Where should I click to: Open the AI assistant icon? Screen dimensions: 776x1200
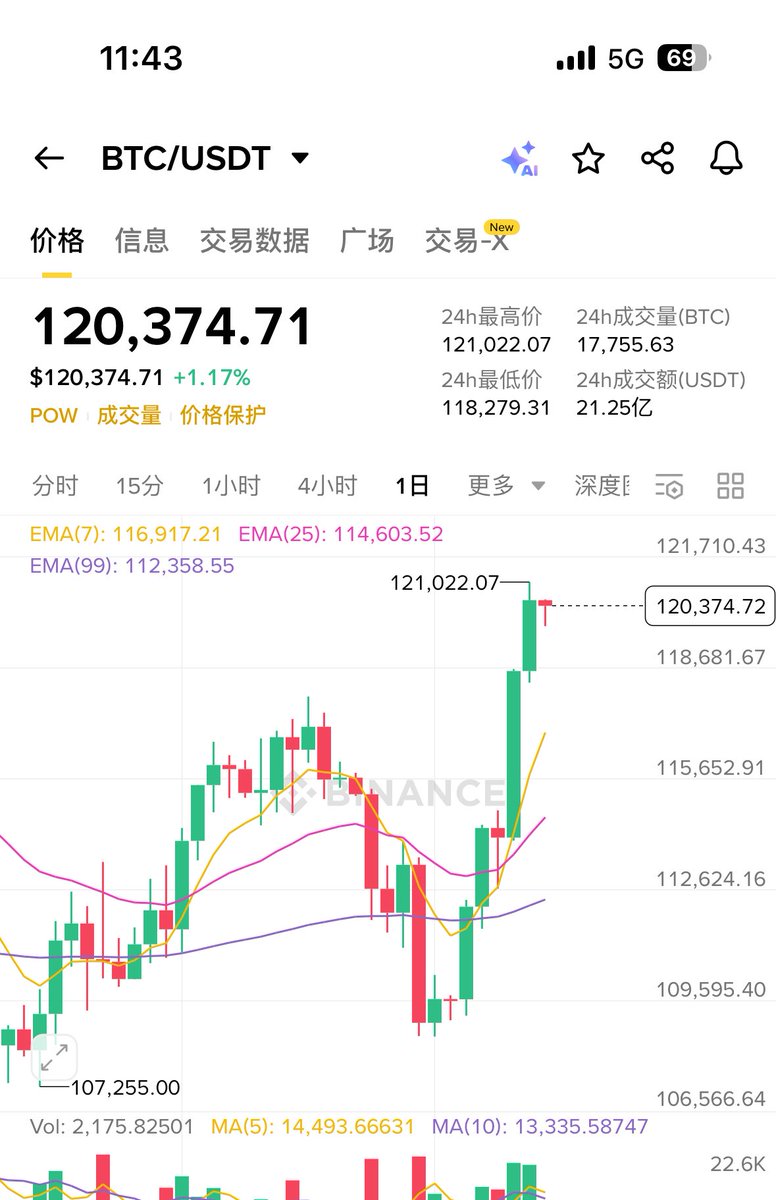[520, 159]
